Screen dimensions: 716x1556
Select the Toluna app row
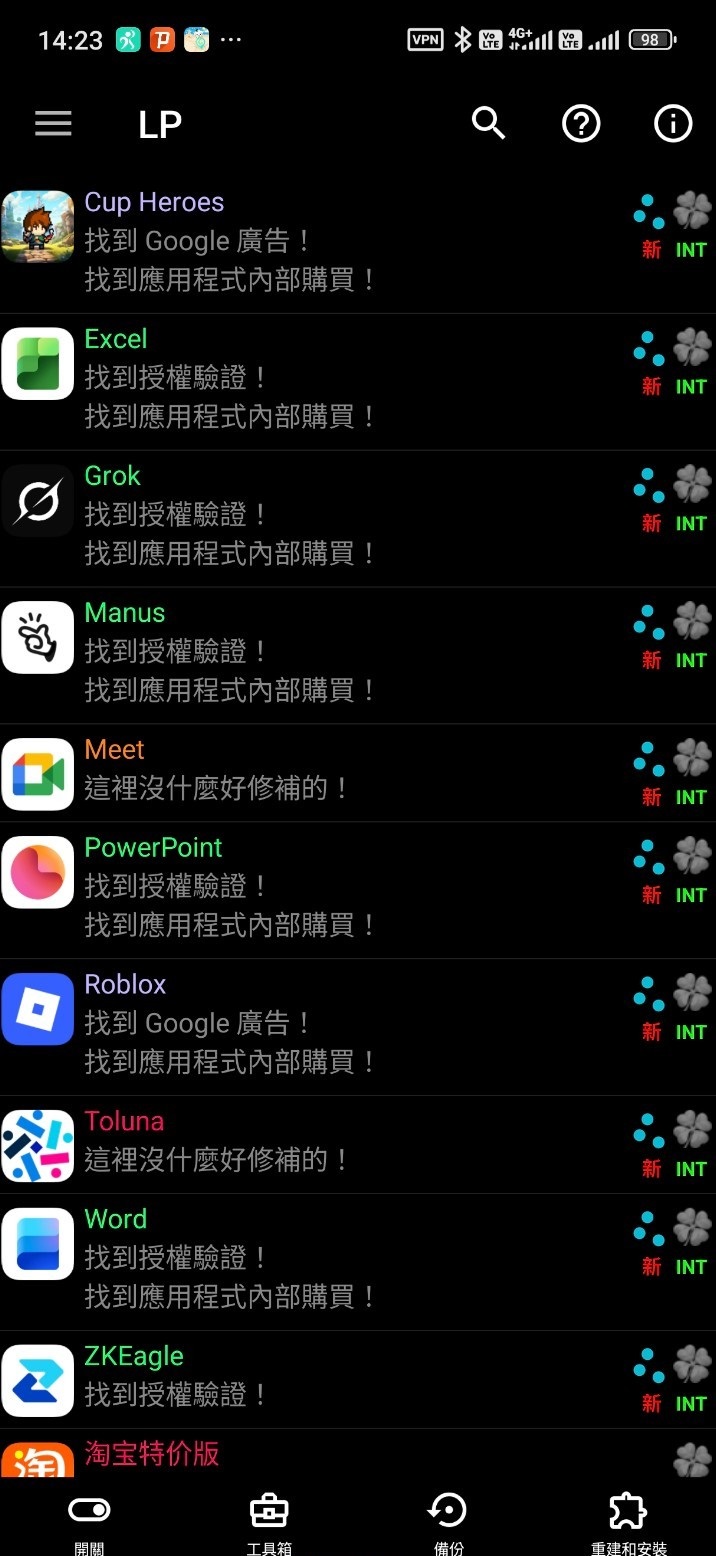(x=300, y=1142)
